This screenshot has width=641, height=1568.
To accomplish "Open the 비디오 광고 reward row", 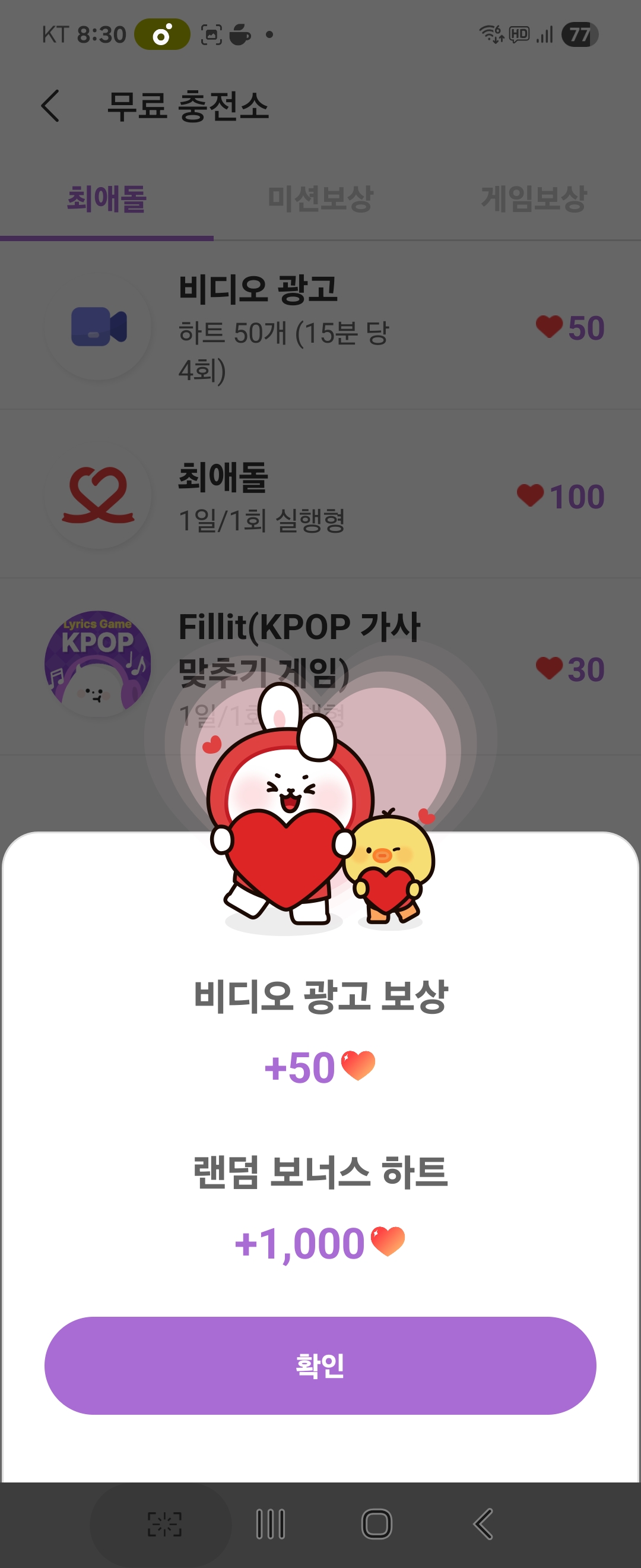I will [320, 327].
